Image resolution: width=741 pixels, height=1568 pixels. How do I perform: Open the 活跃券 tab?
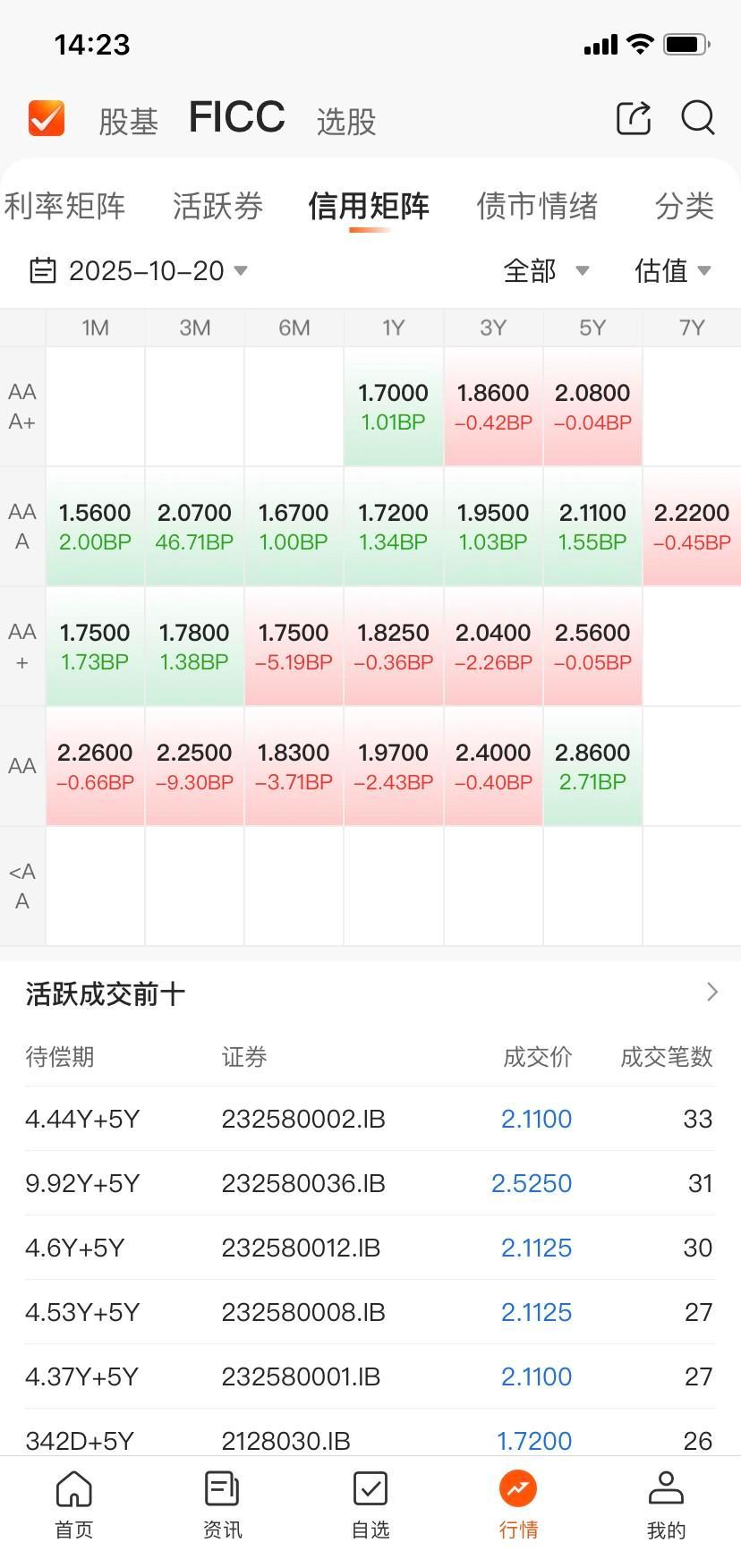tap(217, 206)
